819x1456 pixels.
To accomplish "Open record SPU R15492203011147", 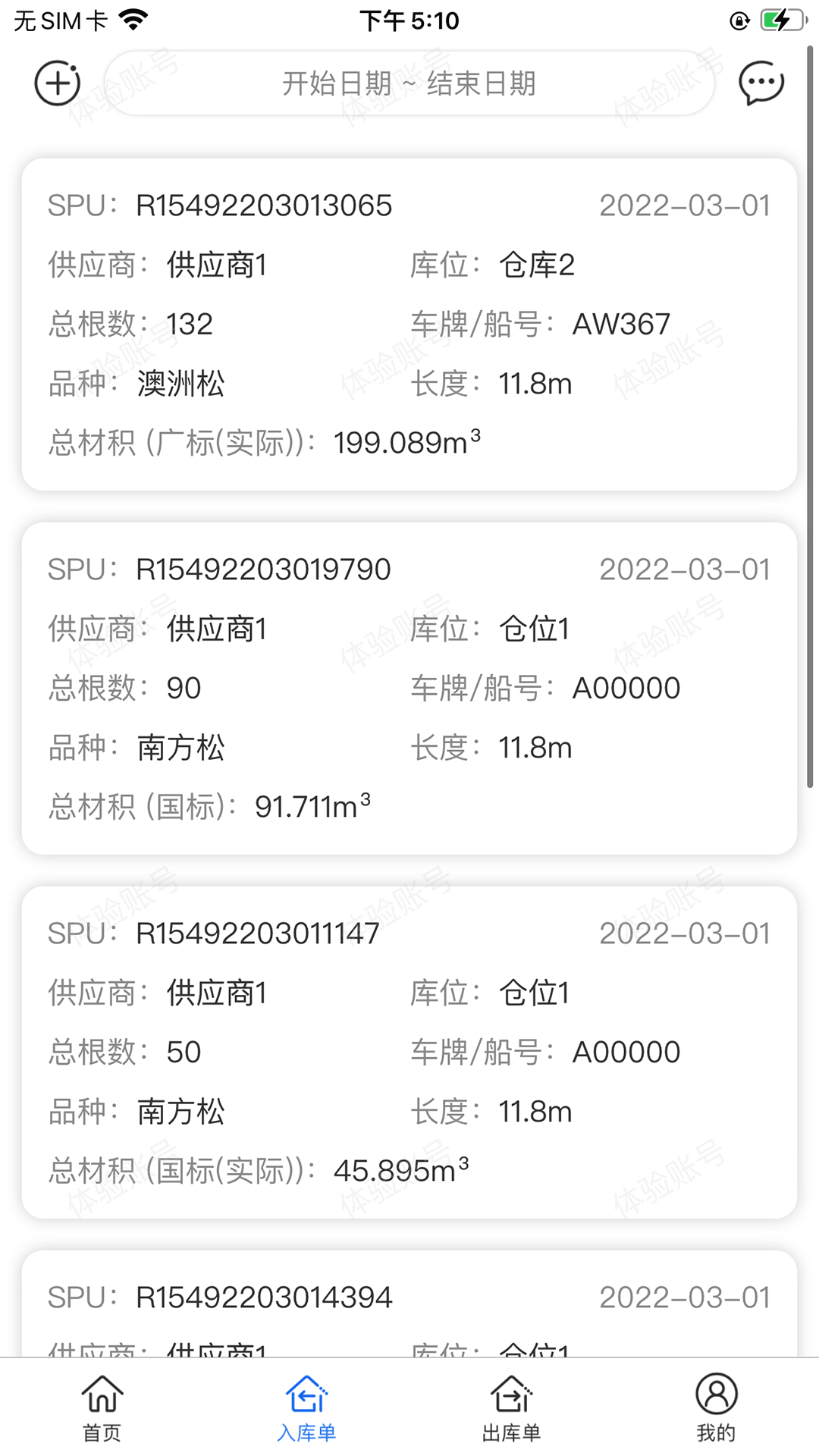I will click(409, 1052).
